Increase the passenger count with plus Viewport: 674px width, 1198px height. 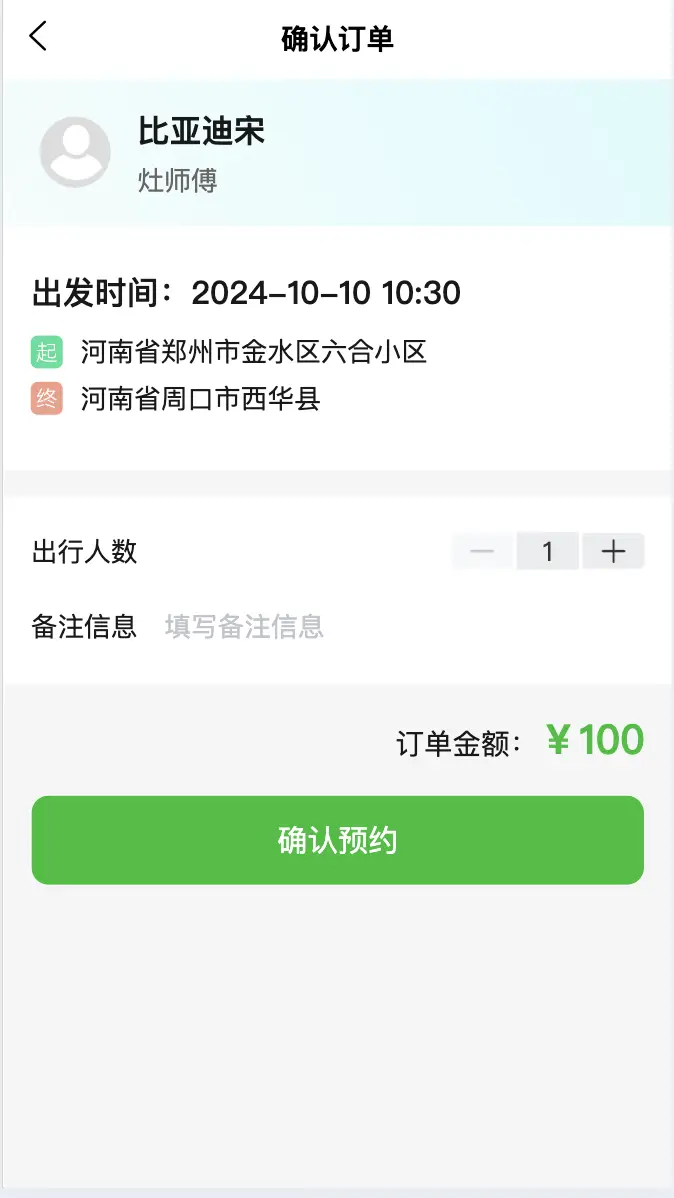click(613, 551)
